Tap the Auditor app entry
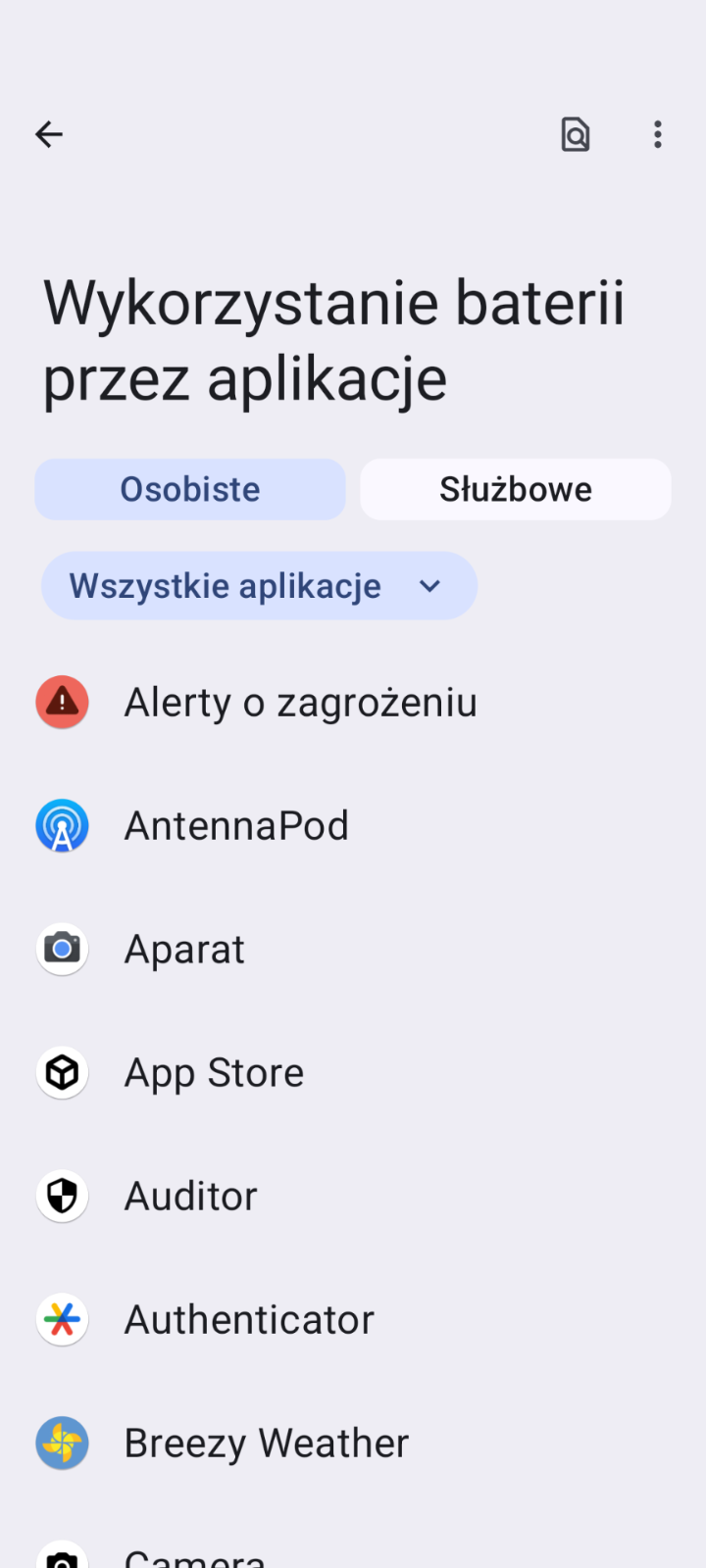The height and width of the screenshot is (1568, 706). pos(353,1197)
